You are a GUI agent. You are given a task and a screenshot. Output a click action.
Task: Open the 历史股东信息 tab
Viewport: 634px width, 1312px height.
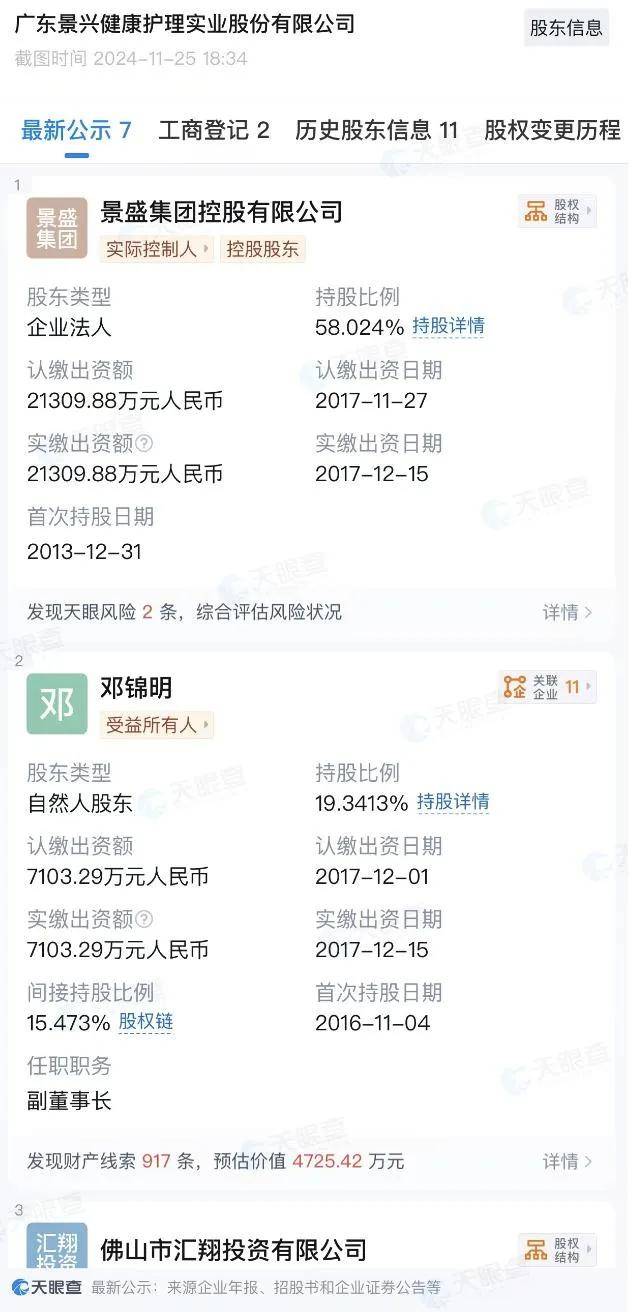point(377,130)
